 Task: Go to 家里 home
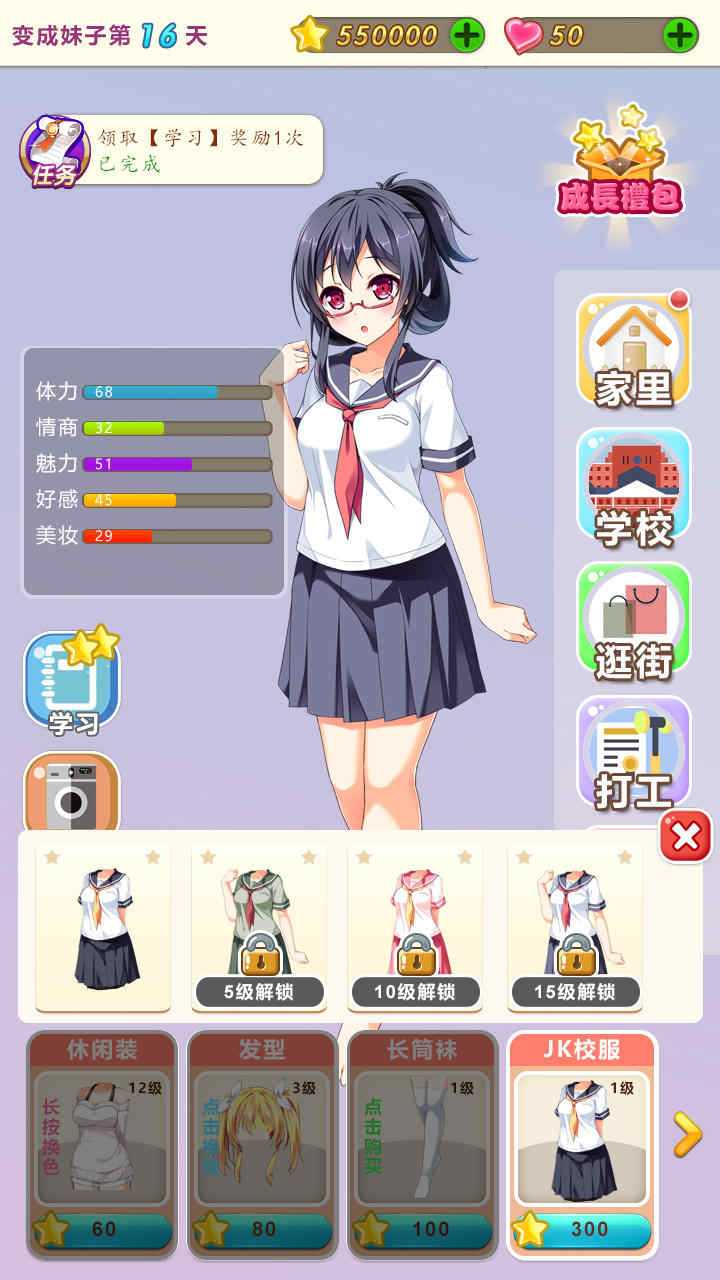pyautogui.click(x=633, y=350)
